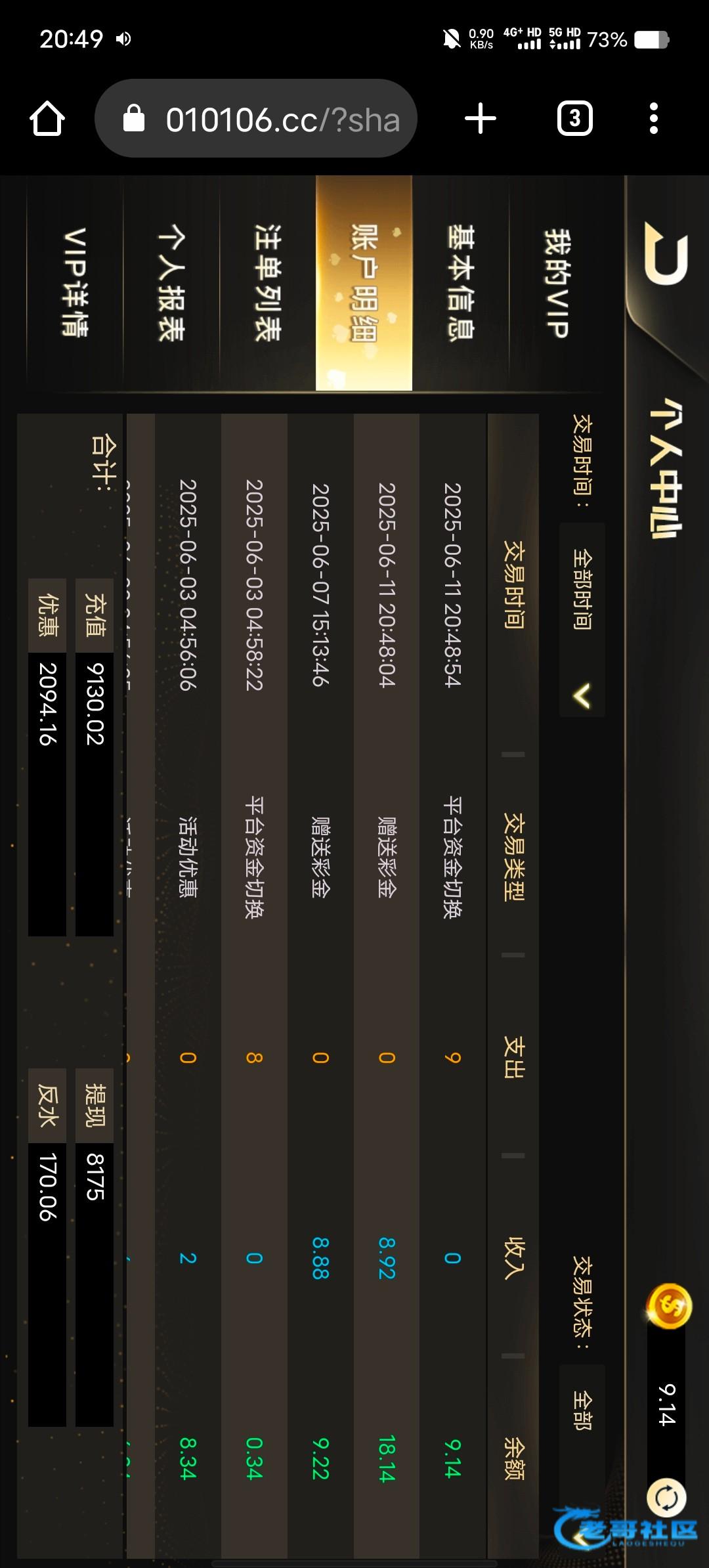This screenshot has height=1568, width=709.
Task: Open the 个人报表 section
Action: click(x=171, y=282)
